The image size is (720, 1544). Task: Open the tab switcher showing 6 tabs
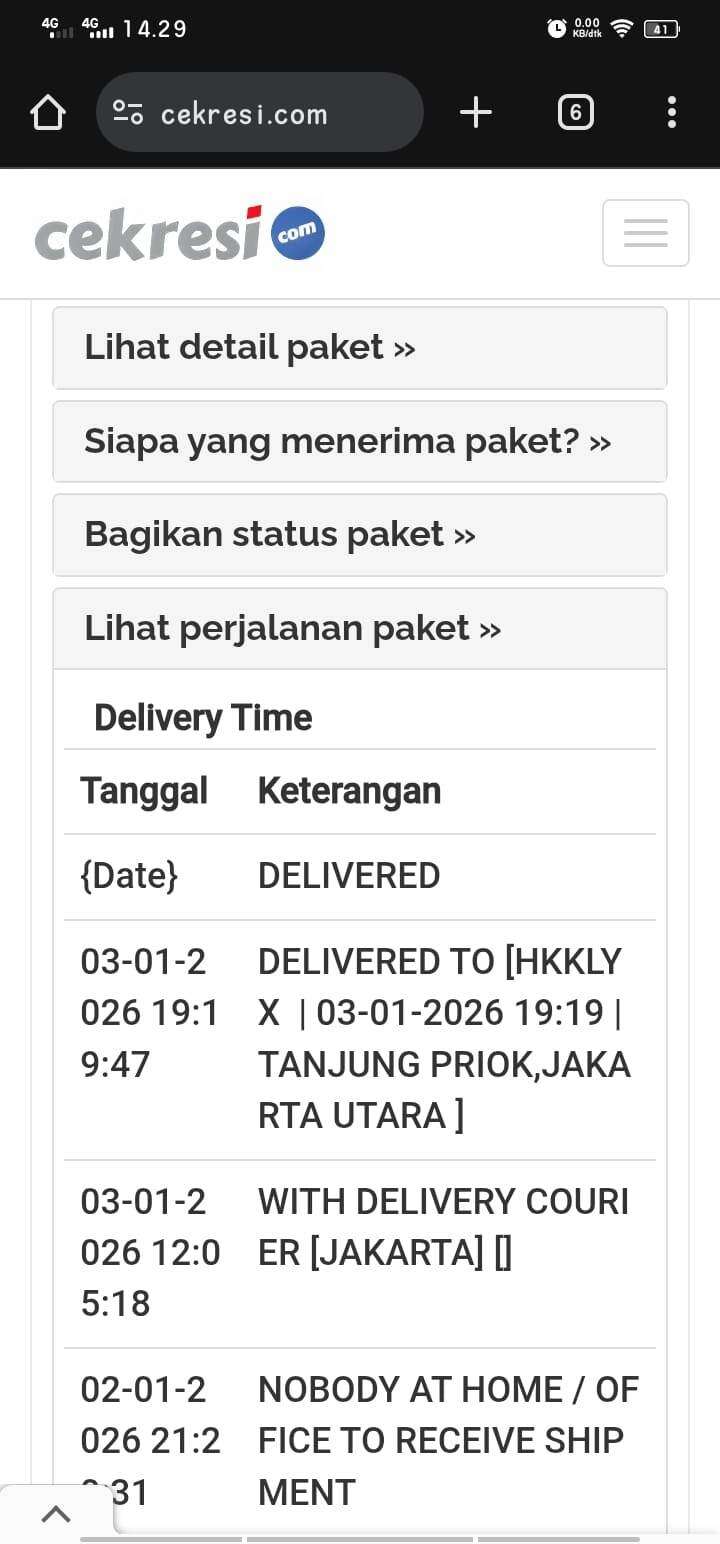(575, 112)
